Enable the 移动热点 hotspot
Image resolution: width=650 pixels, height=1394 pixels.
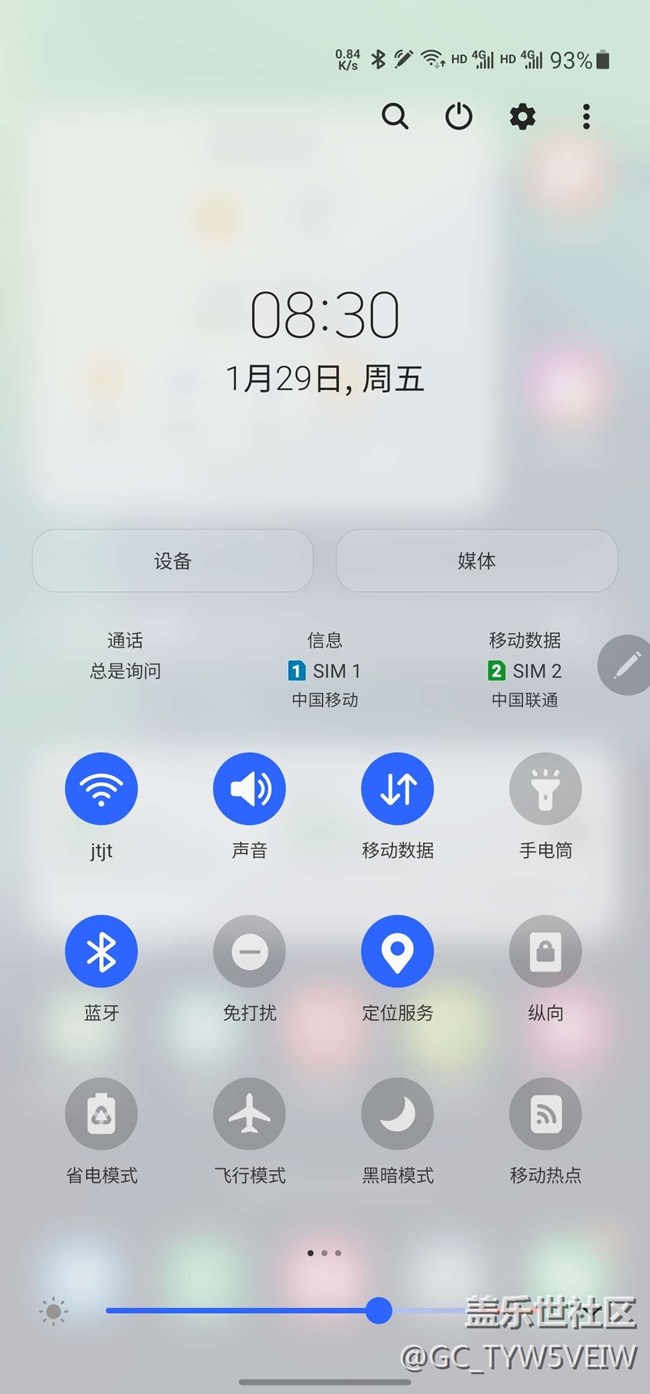[545, 1113]
